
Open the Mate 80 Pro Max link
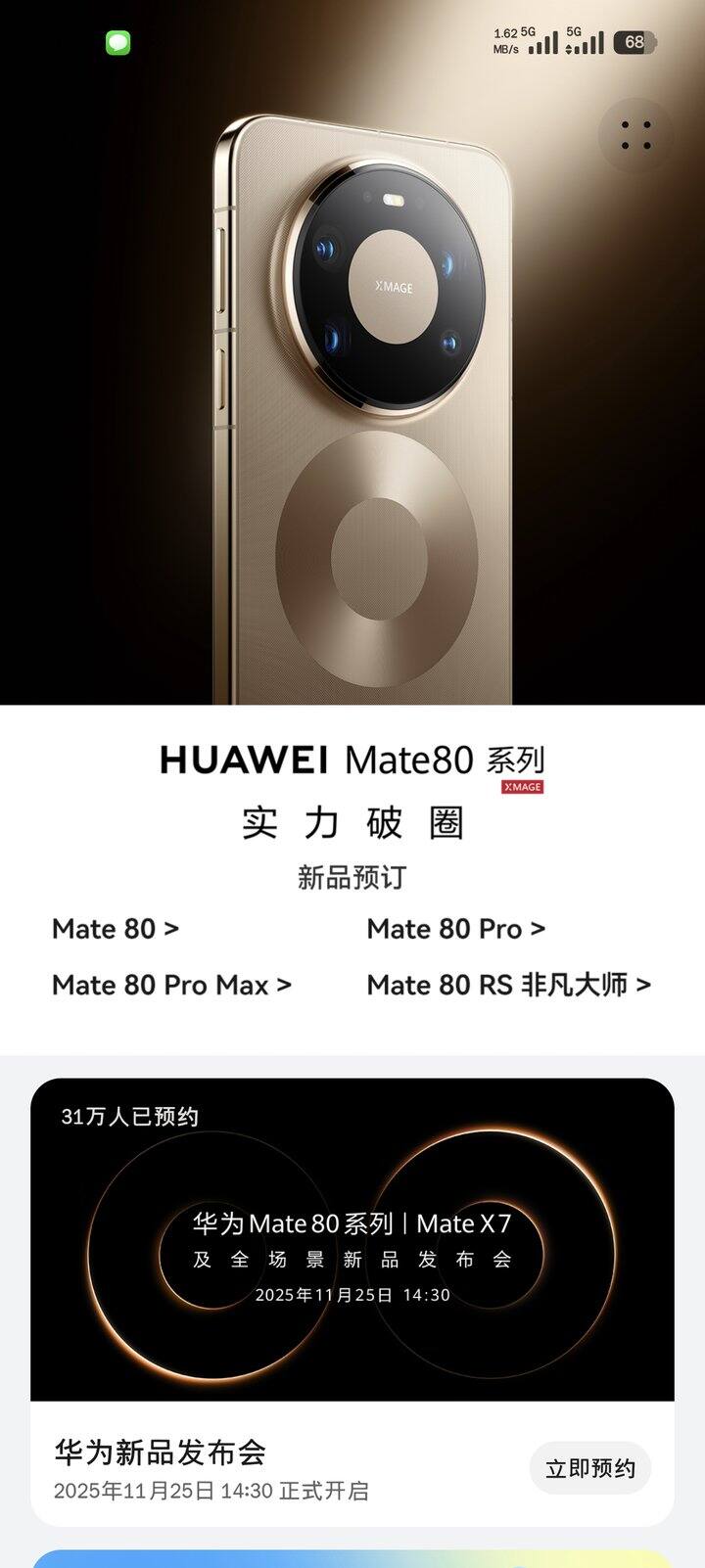[x=172, y=985]
